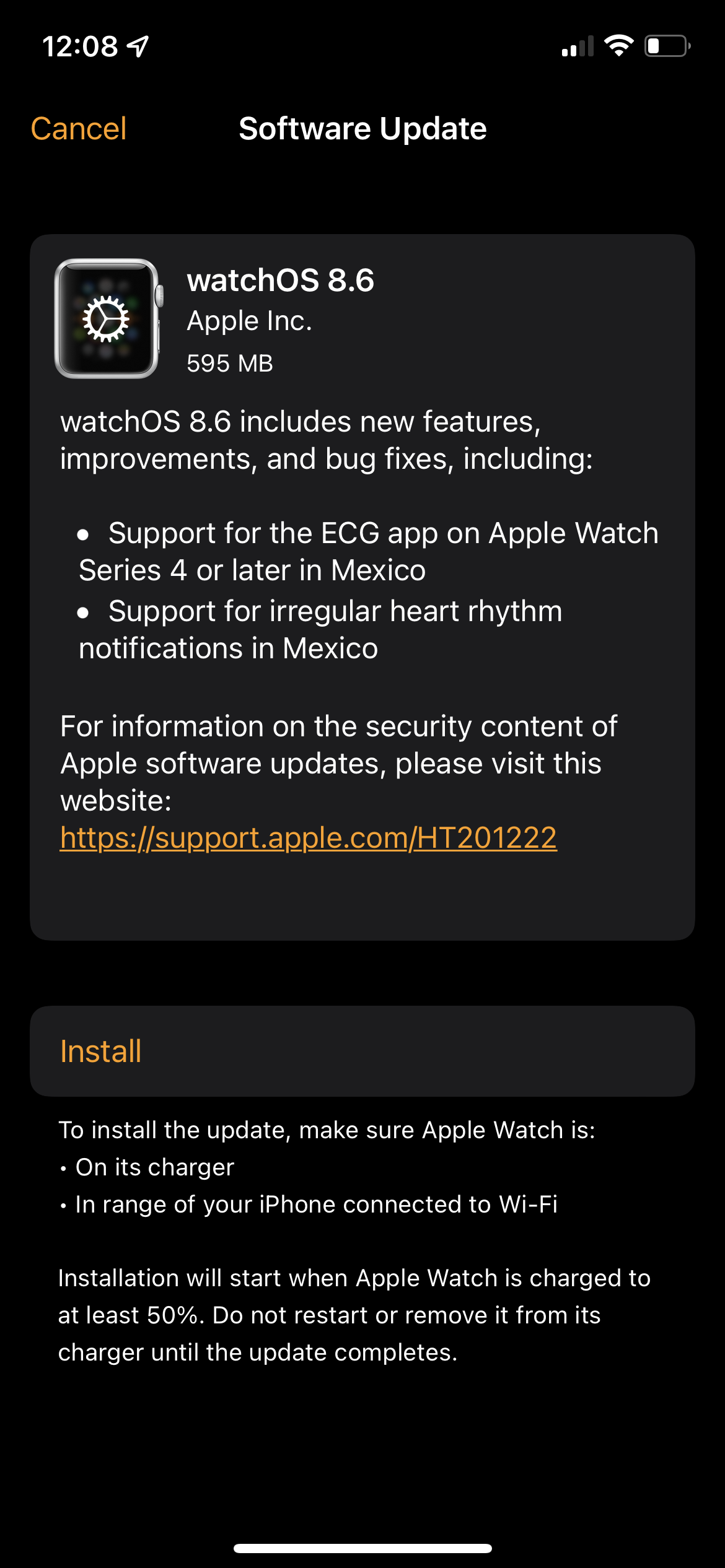Tap the Apple Inc. developer label
Image resolution: width=725 pixels, height=1568 pixels.
(x=250, y=321)
